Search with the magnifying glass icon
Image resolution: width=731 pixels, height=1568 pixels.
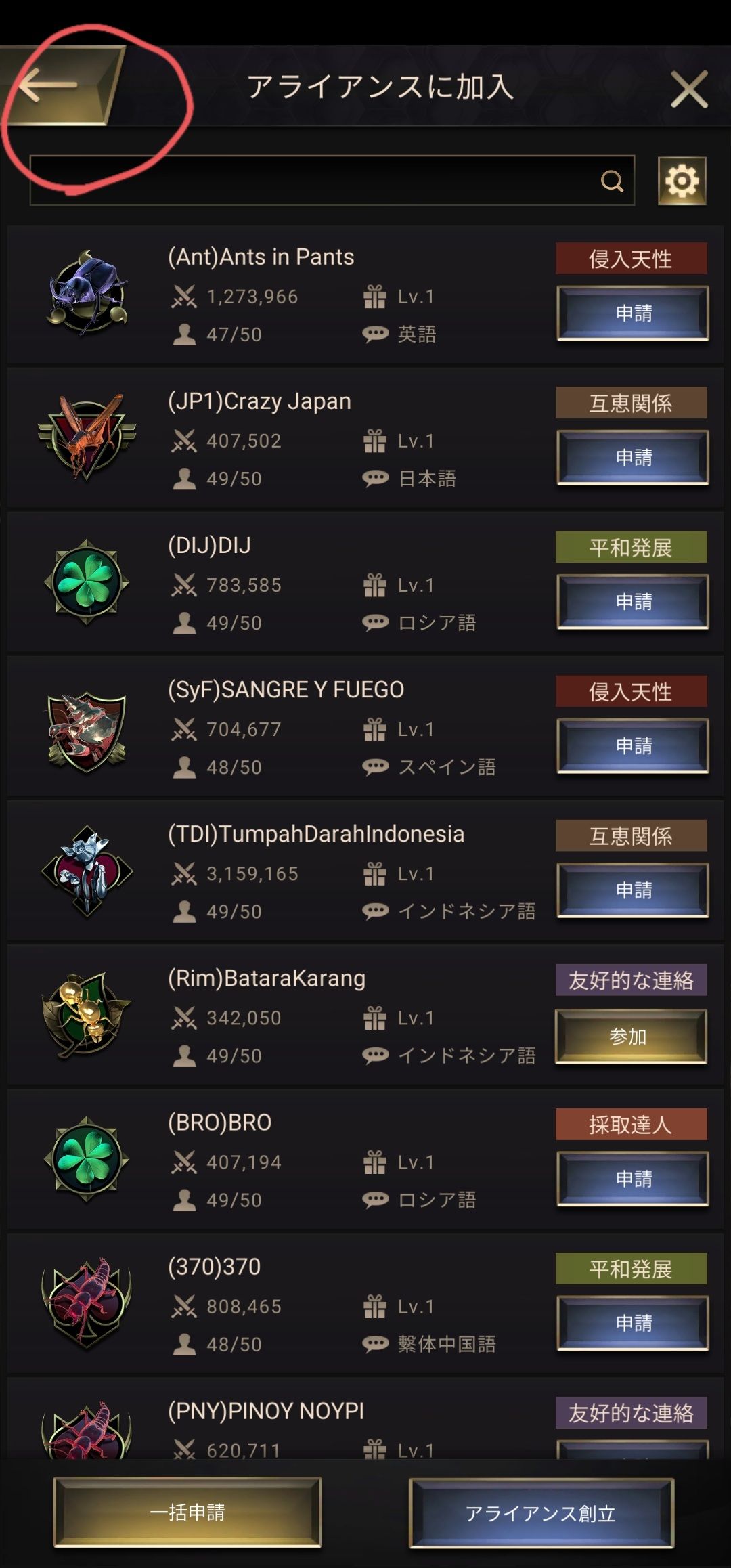[612, 181]
